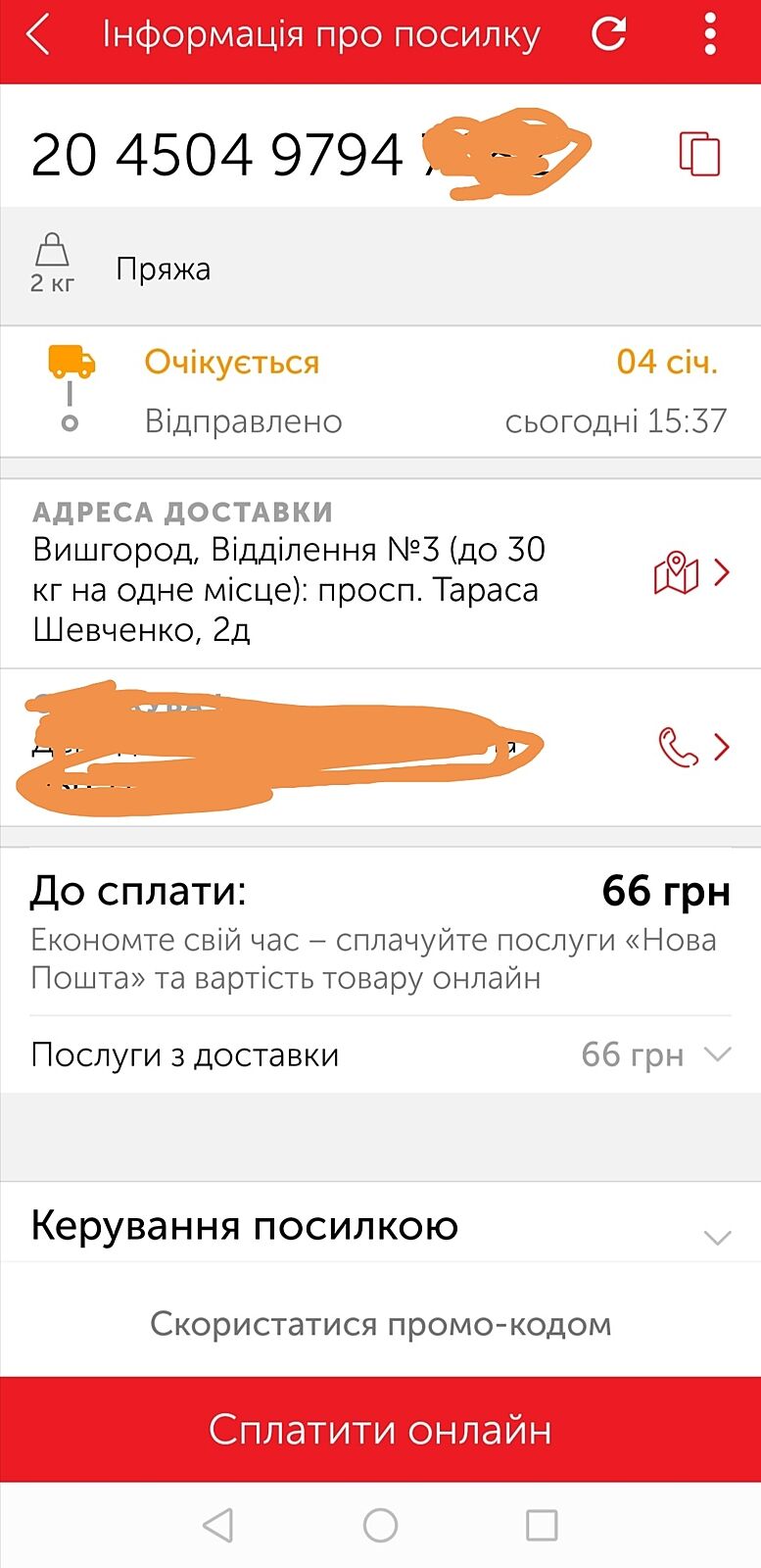Viewport: 761px width, 1568px height.
Task: Tap Скористатися промо-кодом
Action: coord(380,1324)
